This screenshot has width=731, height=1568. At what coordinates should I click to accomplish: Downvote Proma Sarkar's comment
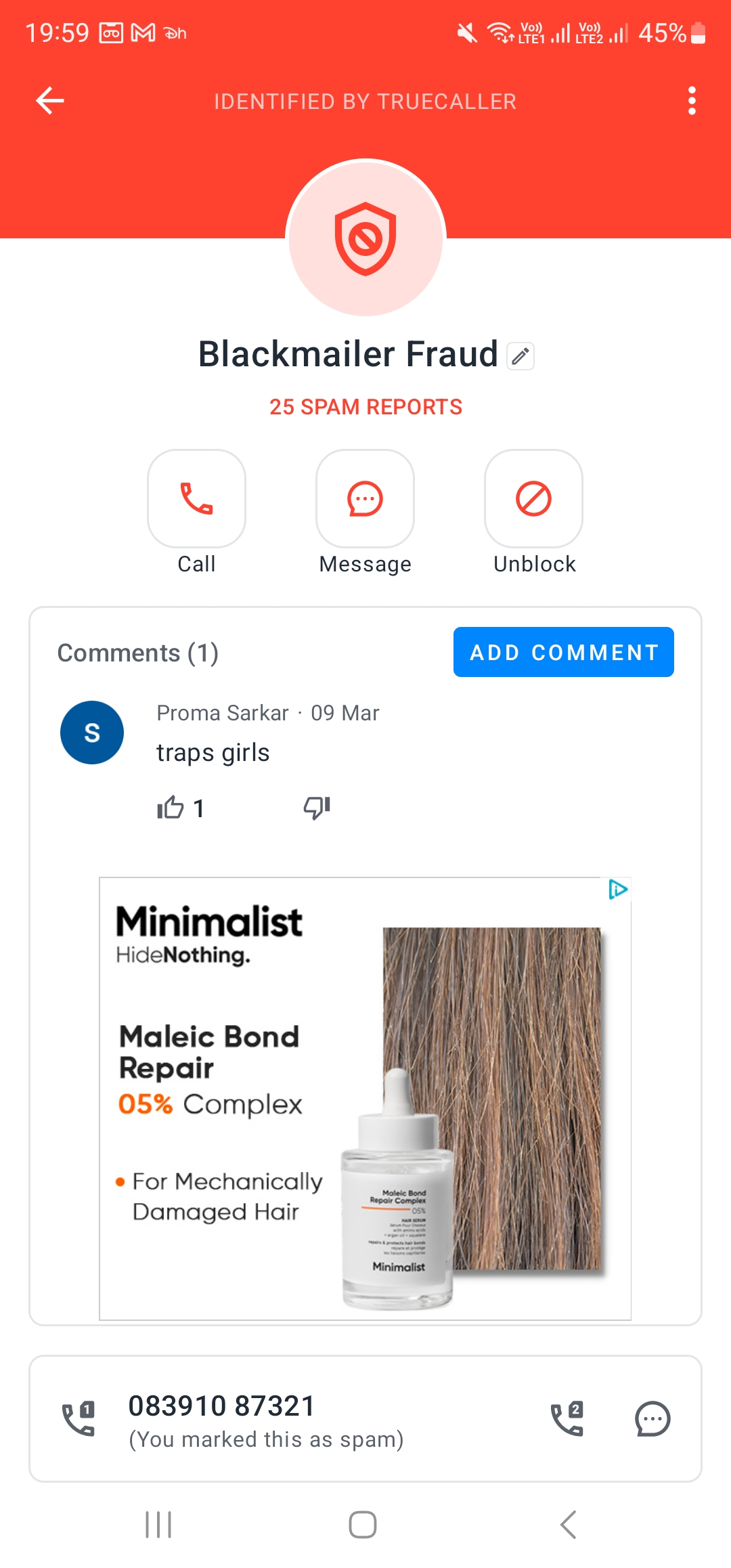point(317,807)
